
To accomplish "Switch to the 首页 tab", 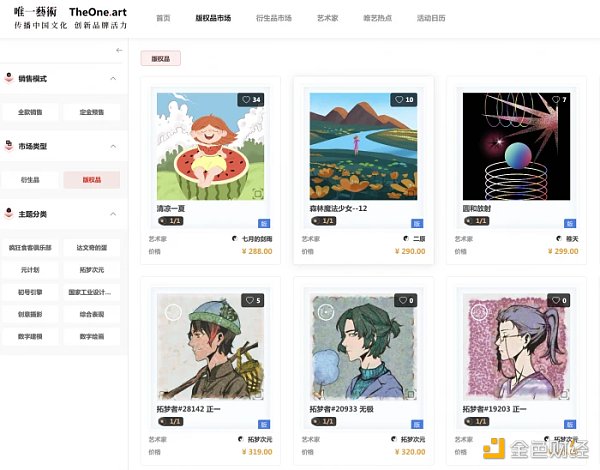I will click(x=163, y=18).
